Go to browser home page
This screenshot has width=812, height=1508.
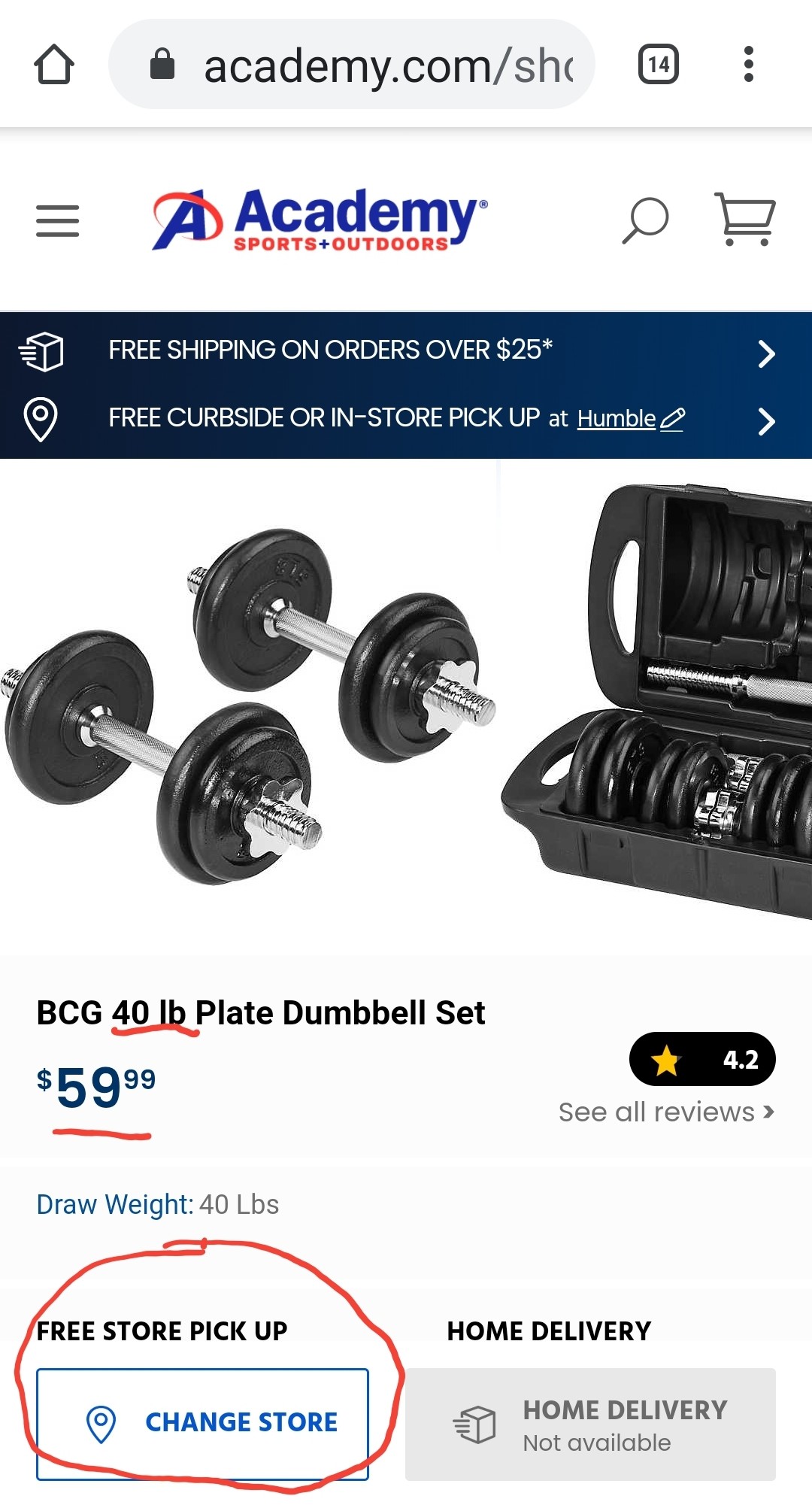point(54,65)
